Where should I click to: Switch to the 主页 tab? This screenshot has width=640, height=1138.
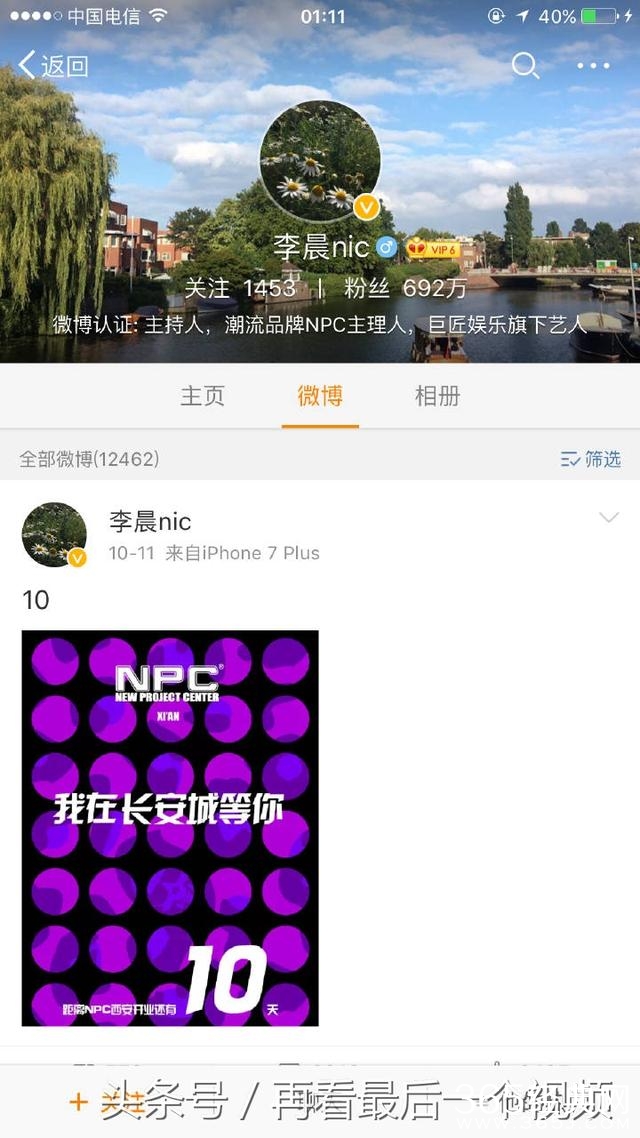(202, 396)
